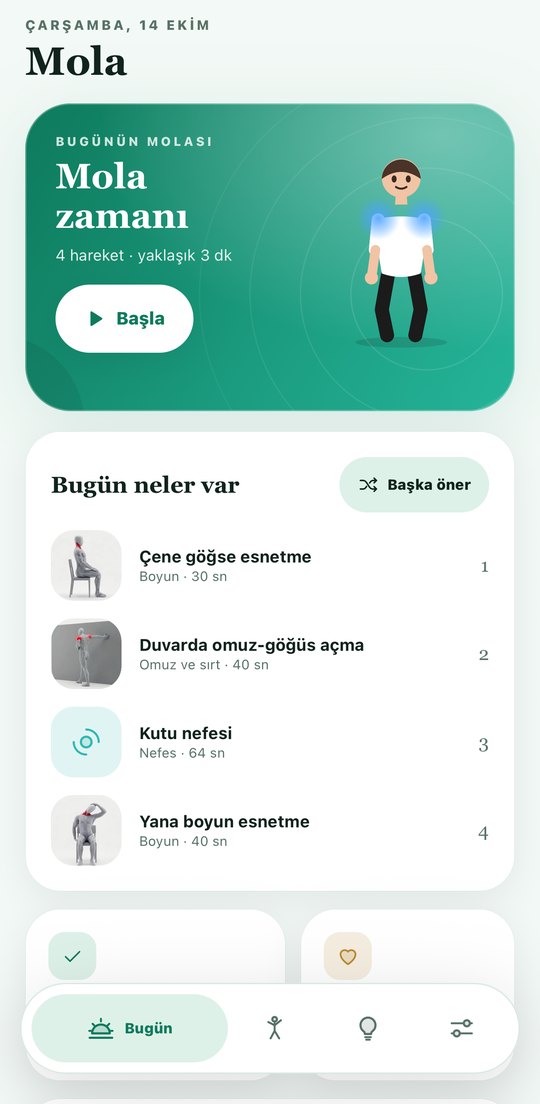Start today's break with Başla

124,319
